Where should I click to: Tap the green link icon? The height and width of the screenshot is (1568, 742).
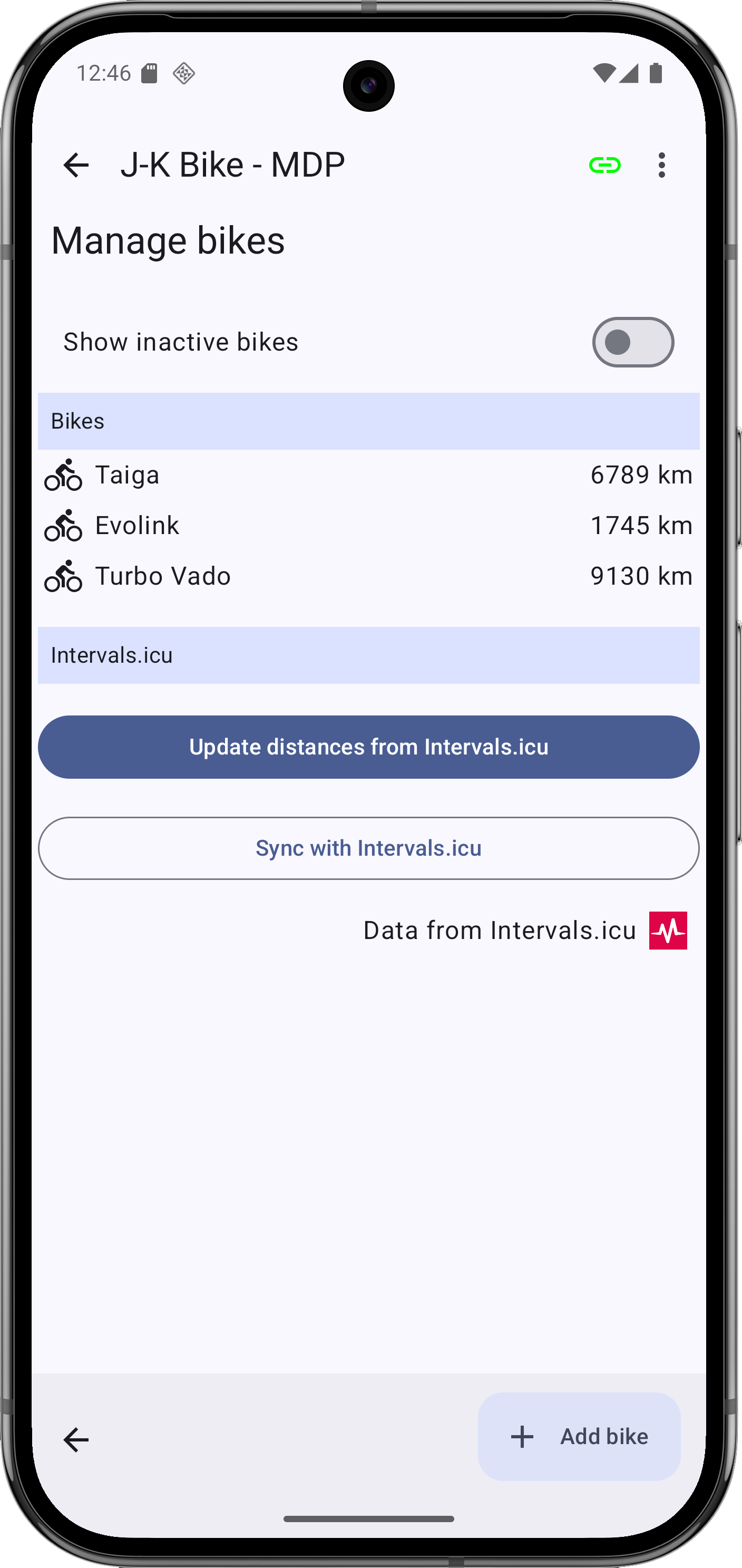click(x=604, y=165)
